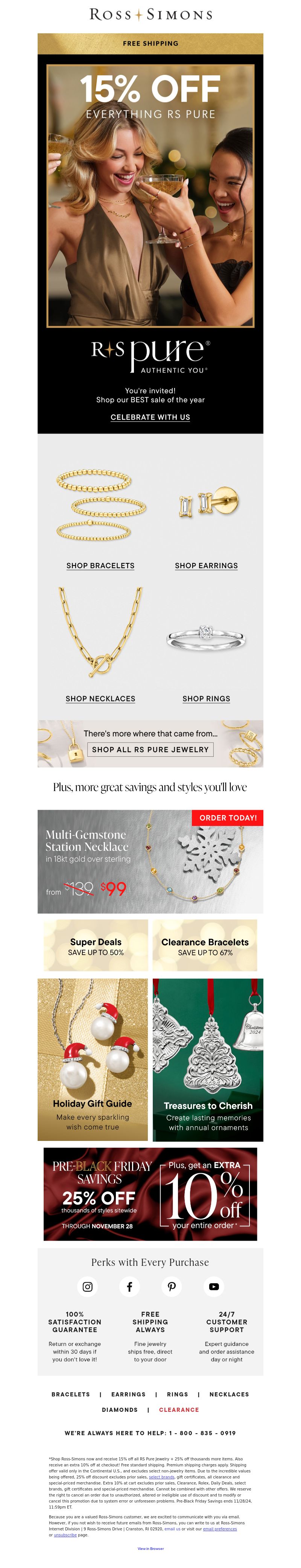301x1568 pixels.
Task: Open View in Browser link
Action: [x=150, y=1548]
